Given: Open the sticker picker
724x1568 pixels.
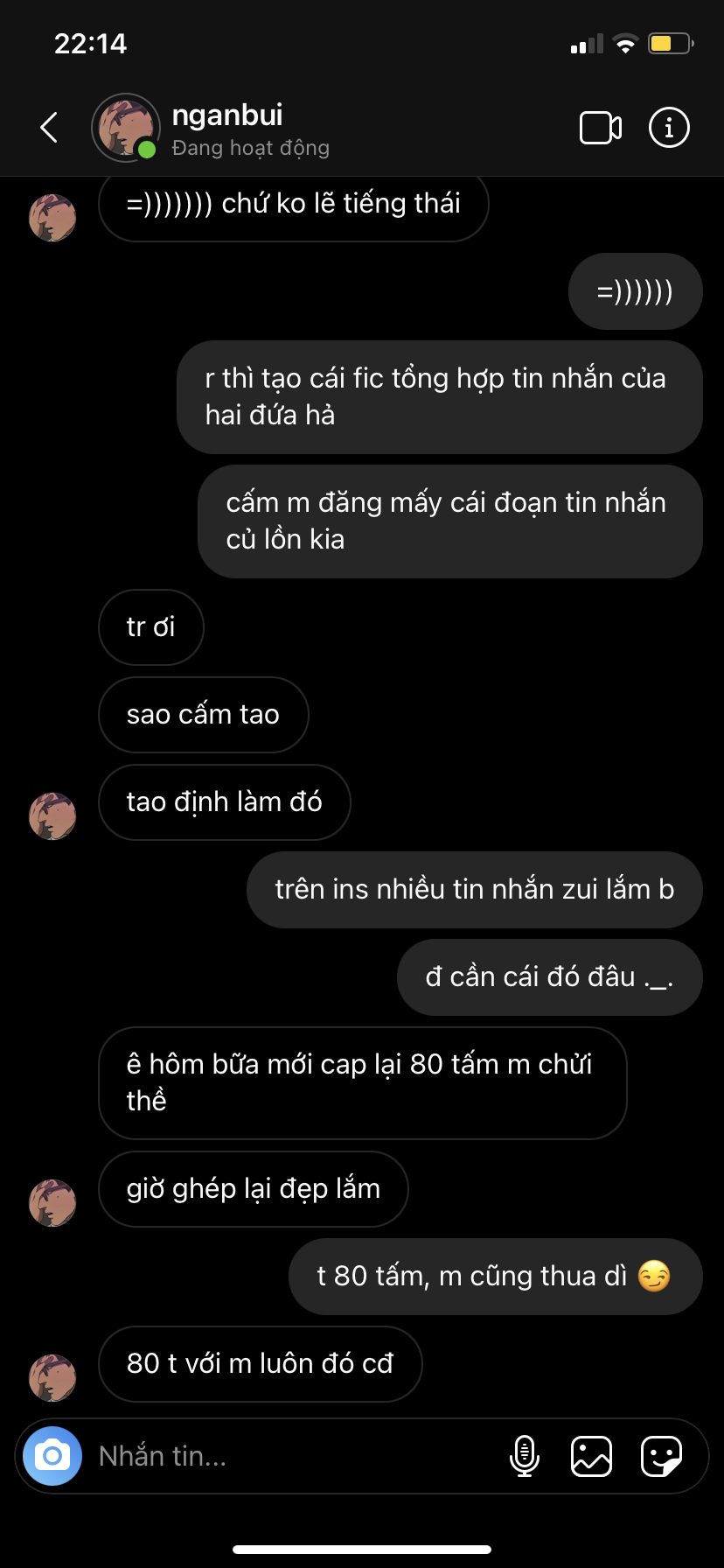Looking at the screenshot, I should [x=661, y=1456].
